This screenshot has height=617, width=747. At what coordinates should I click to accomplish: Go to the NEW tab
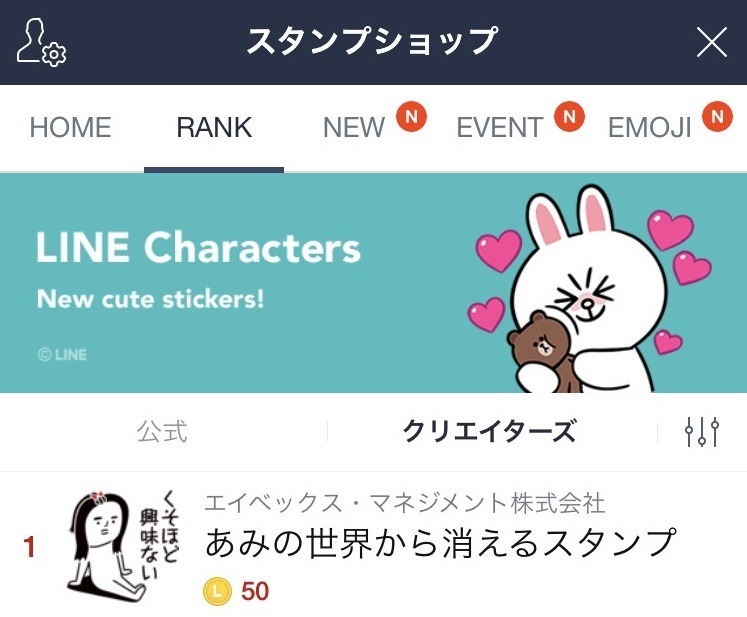point(354,128)
